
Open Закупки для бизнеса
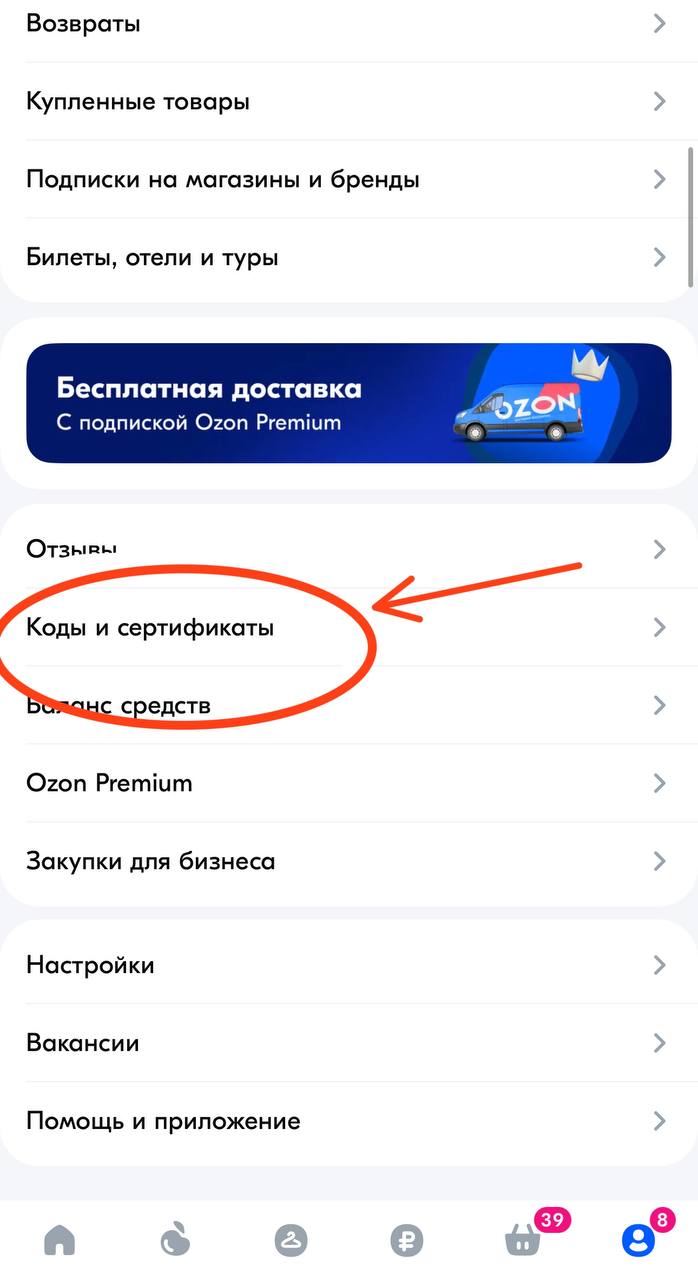[x=349, y=861]
